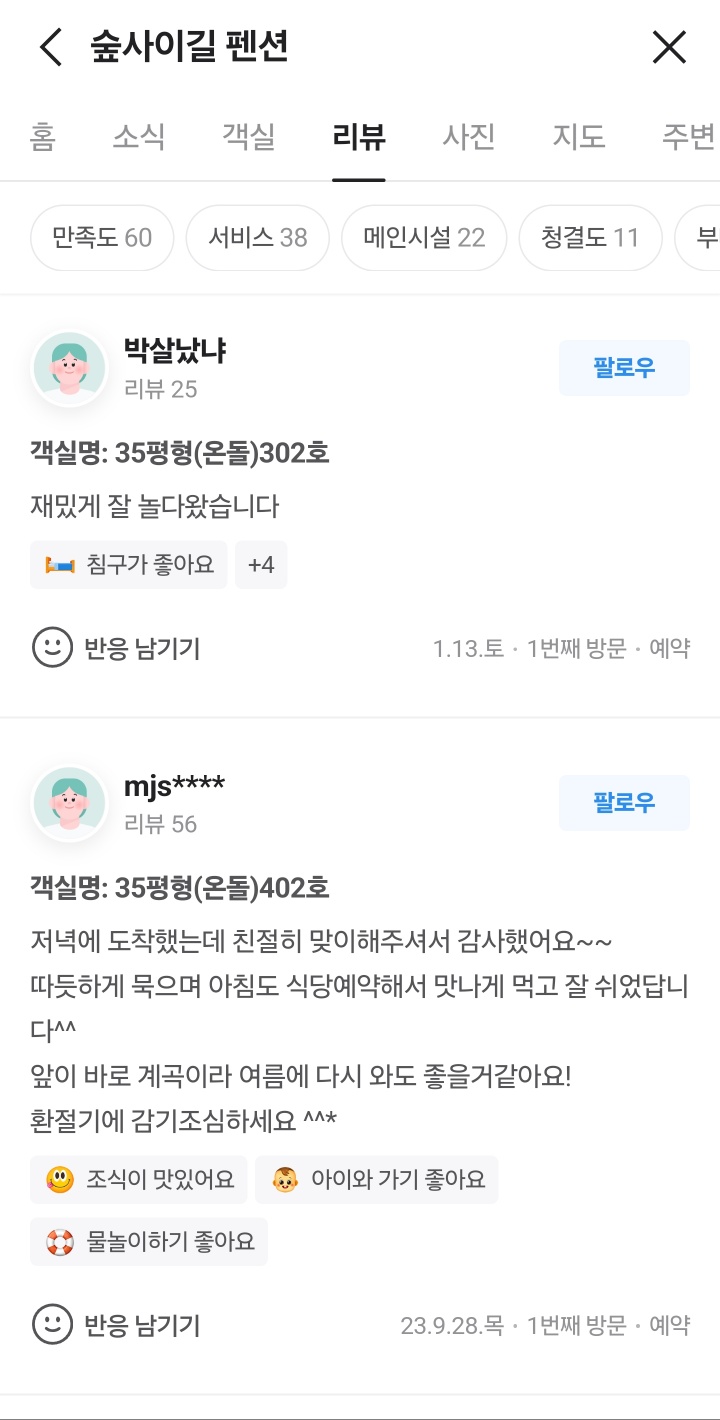This screenshot has height=1420, width=720.
Task: Switch to the 지도 tab
Action: [x=579, y=137]
